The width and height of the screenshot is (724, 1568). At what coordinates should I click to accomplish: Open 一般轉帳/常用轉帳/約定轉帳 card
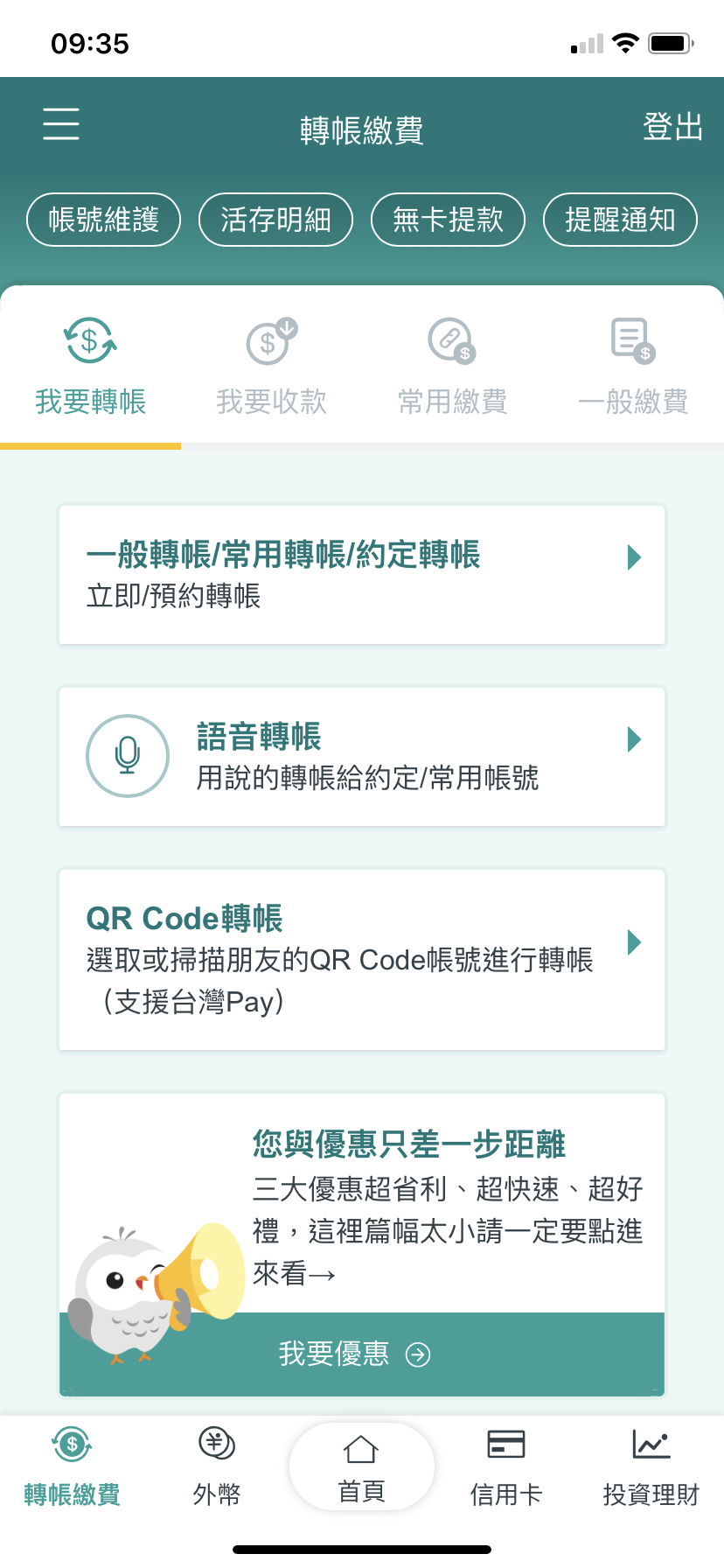click(x=362, y=575)
